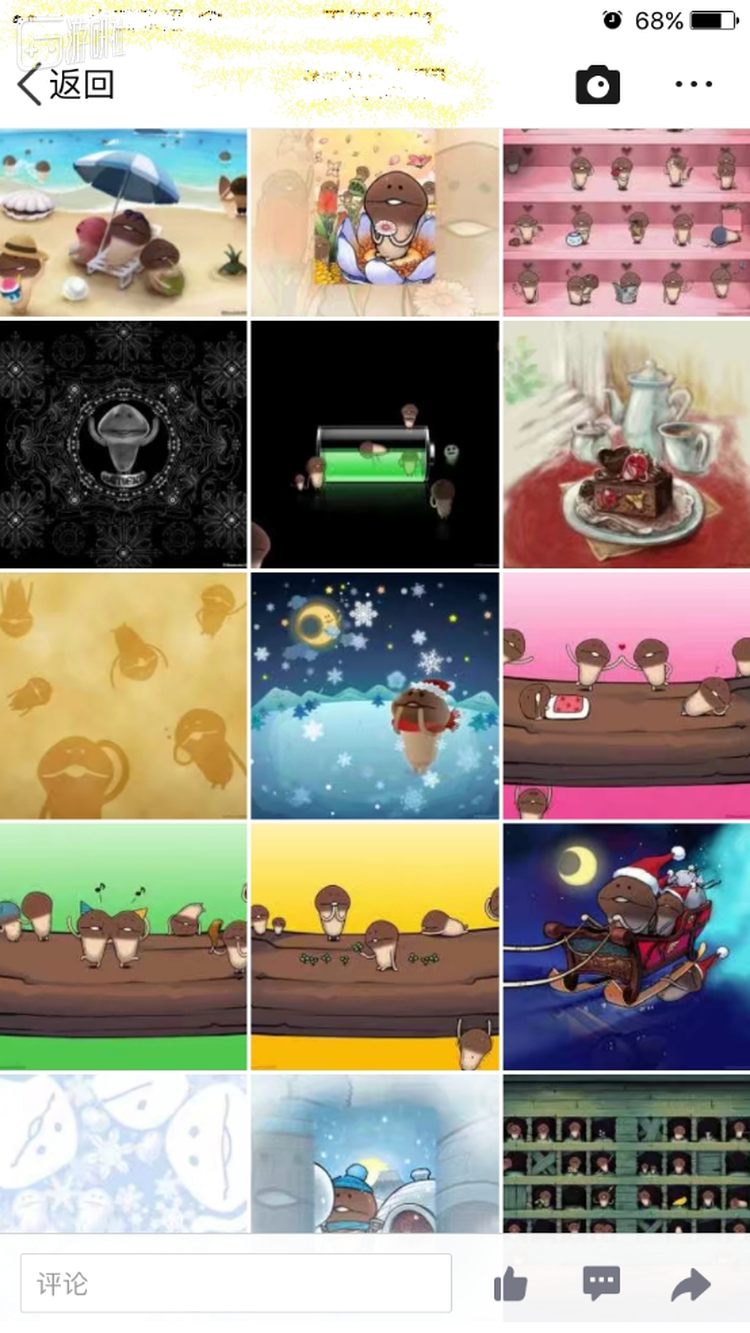The height and width of the screenshot is (1333, 750).
Task: Open the black ornamental mushroom emblem picture
Action: click(123, 444)
